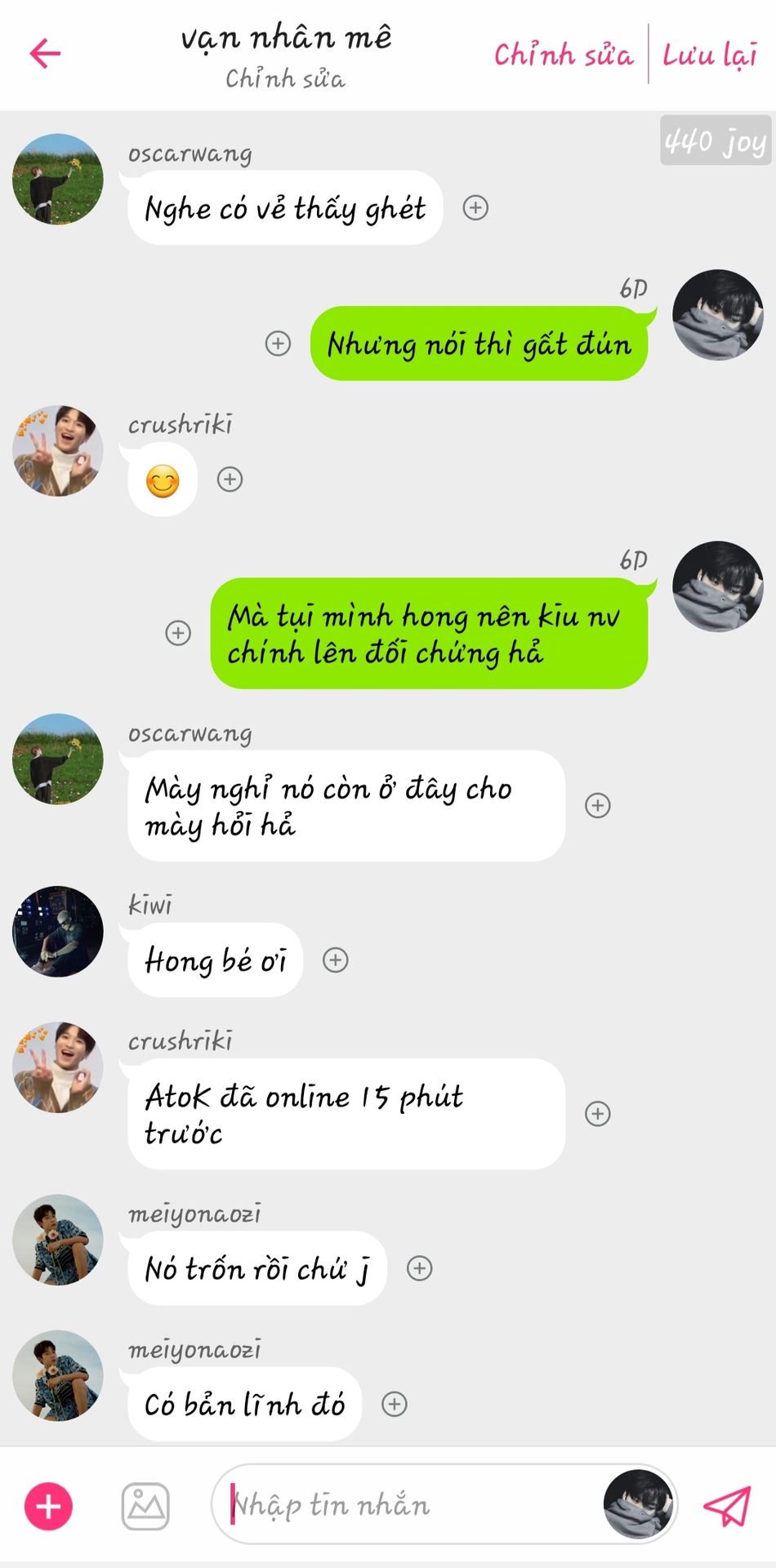
Task: Tap the plus beside "Có bản lĩnh đó"
Action: [394, 1404]
